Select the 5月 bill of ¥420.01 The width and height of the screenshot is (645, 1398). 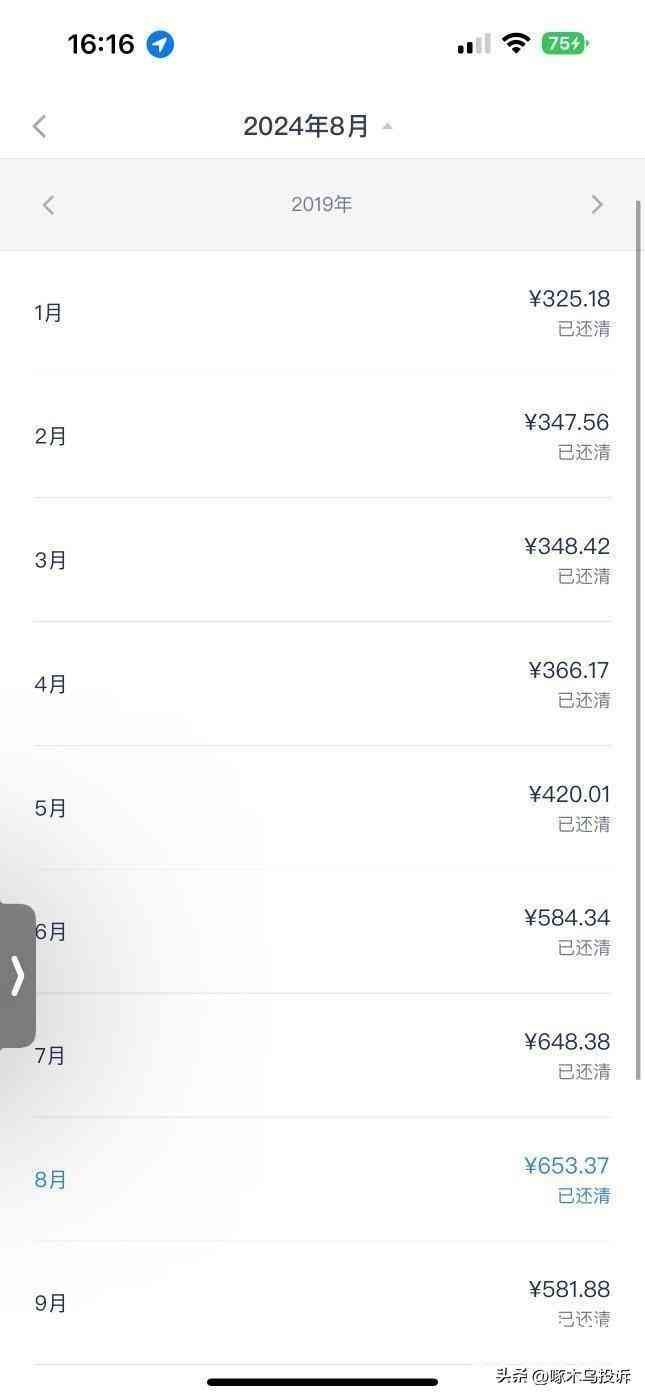[x=322, y=808]
